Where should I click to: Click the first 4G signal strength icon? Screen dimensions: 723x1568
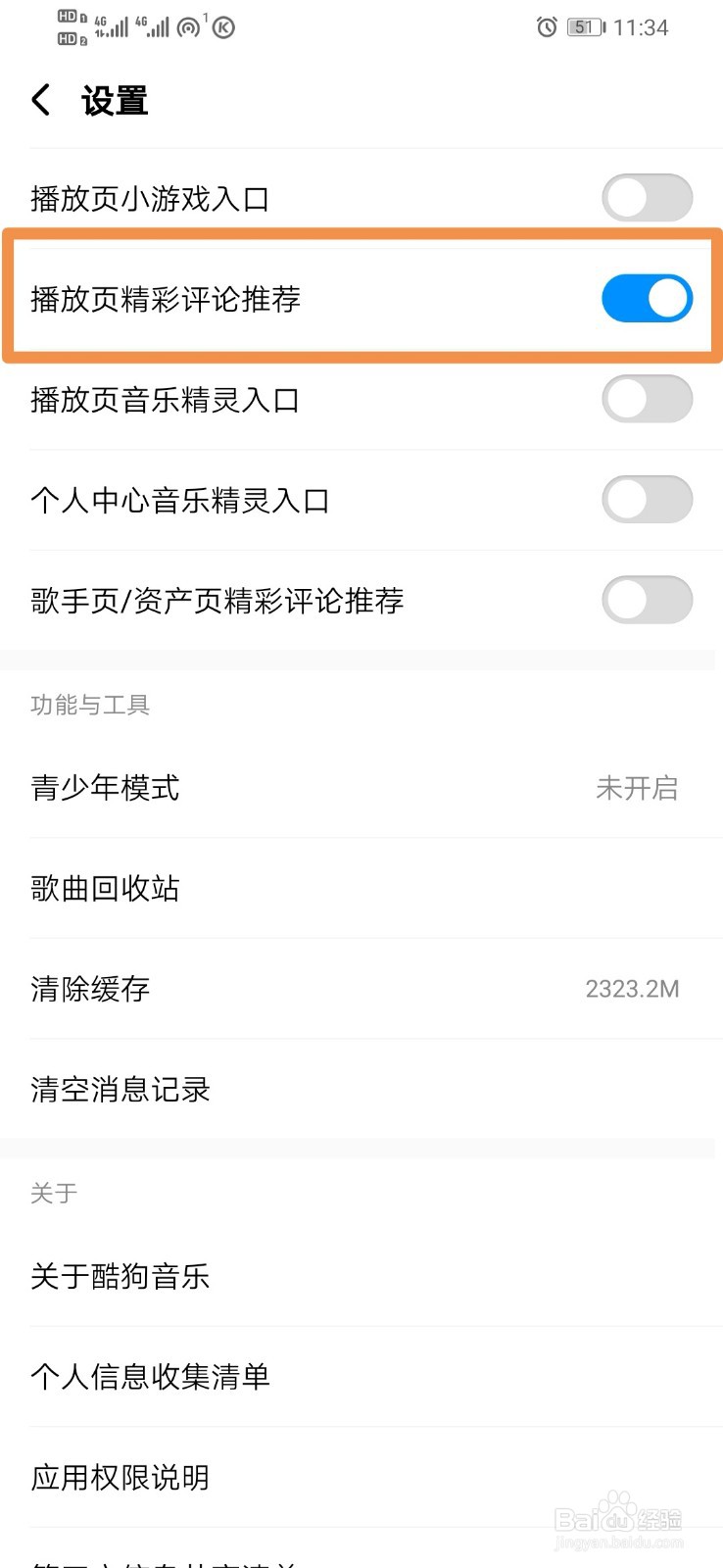tap(110, 25)
